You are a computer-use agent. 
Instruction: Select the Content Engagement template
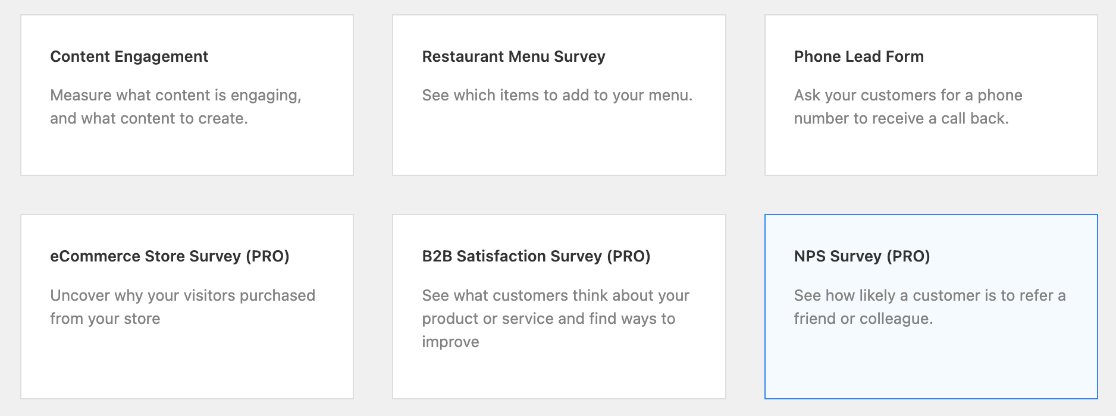coord(187,95)
